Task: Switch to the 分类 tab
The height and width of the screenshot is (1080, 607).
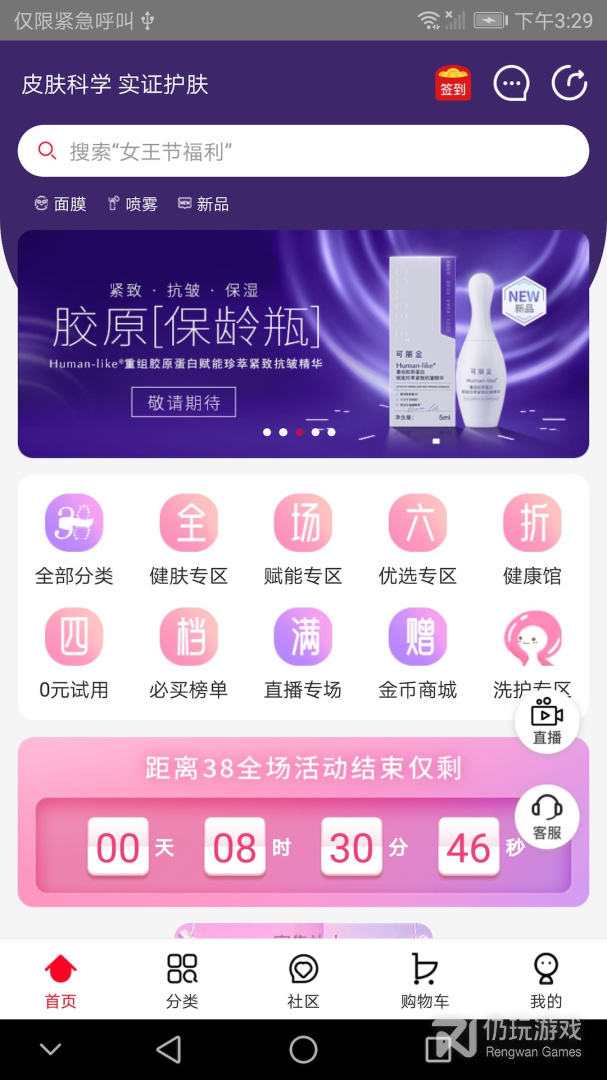Action: point(182,981)
